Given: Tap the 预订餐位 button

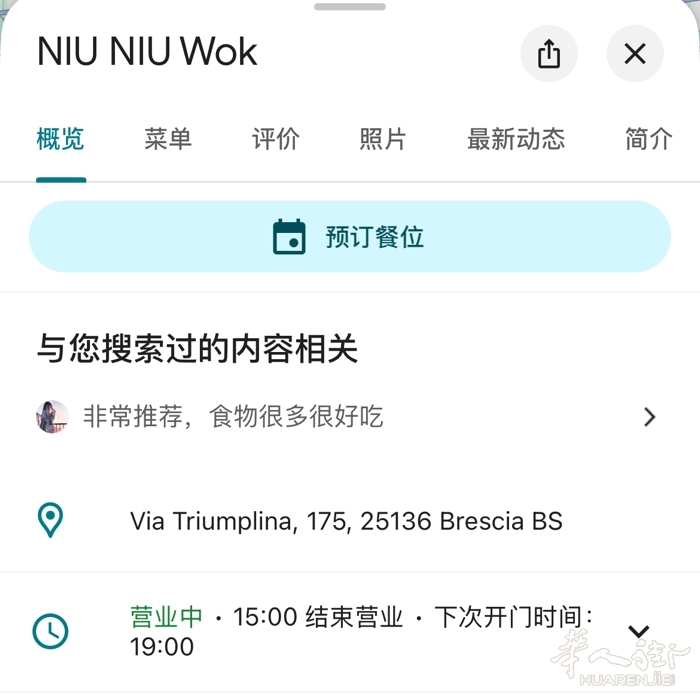Looking at the screenshot, I should click(x=350, y=237).
